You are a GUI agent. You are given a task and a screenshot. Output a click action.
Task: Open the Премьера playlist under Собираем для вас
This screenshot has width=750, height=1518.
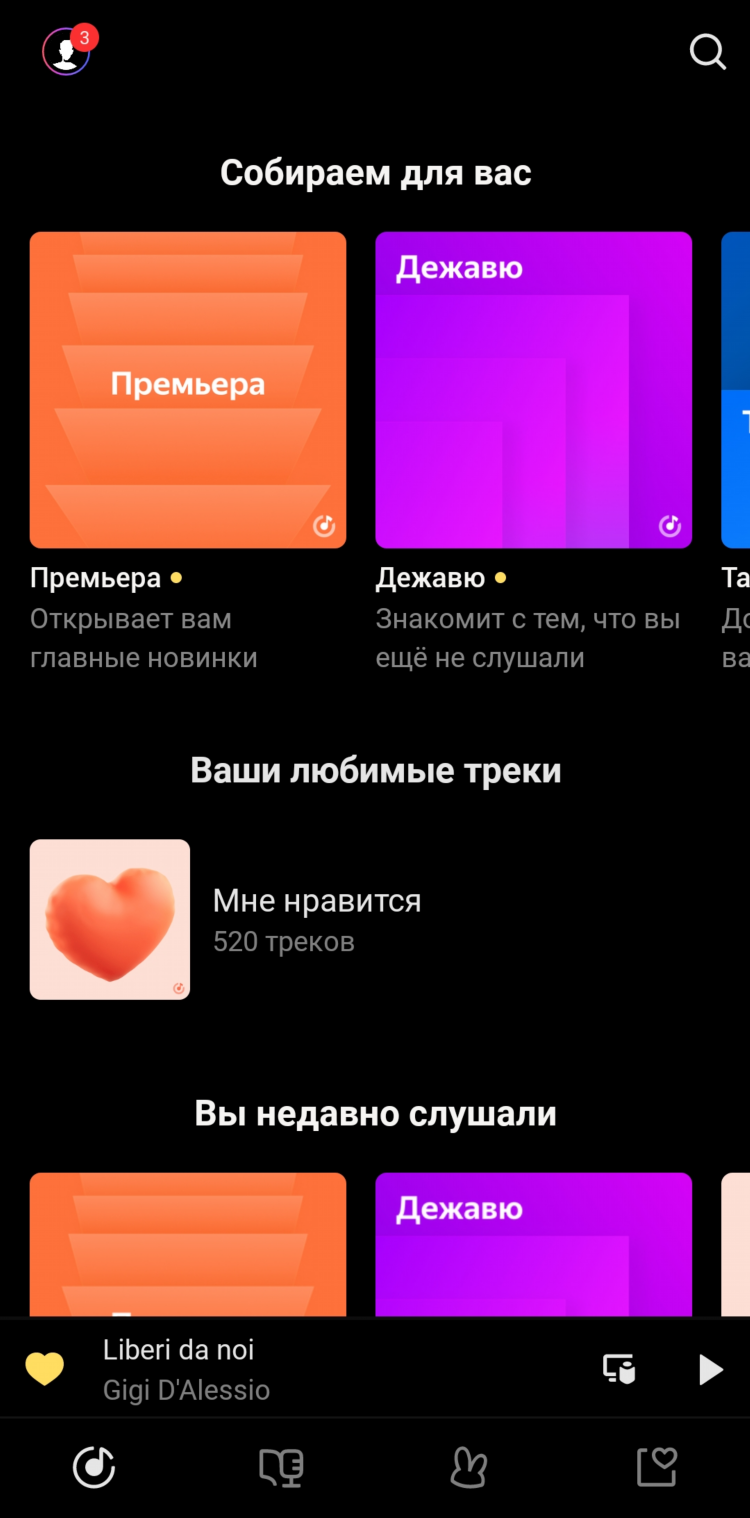click(x=188, y=390)
